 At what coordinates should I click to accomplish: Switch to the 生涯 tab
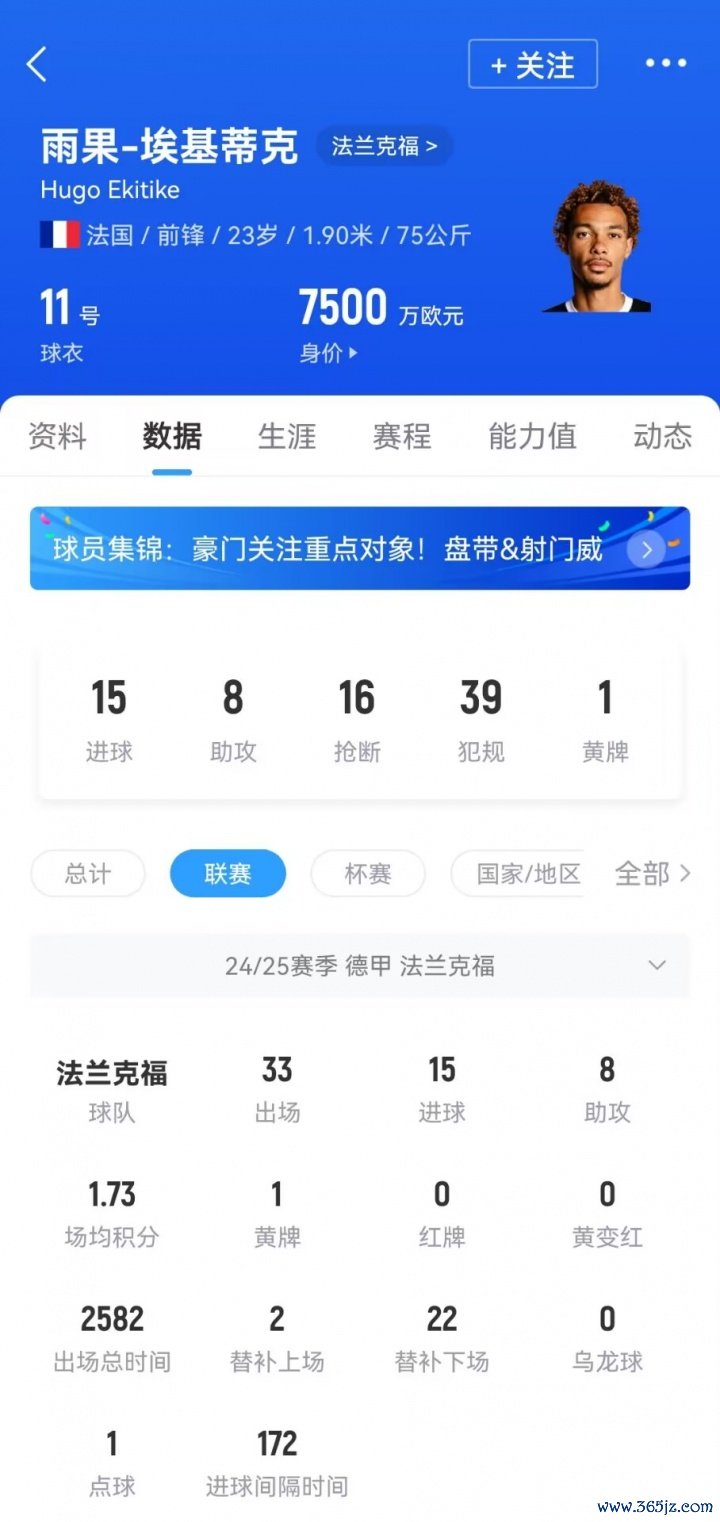(x=287, y=436)
